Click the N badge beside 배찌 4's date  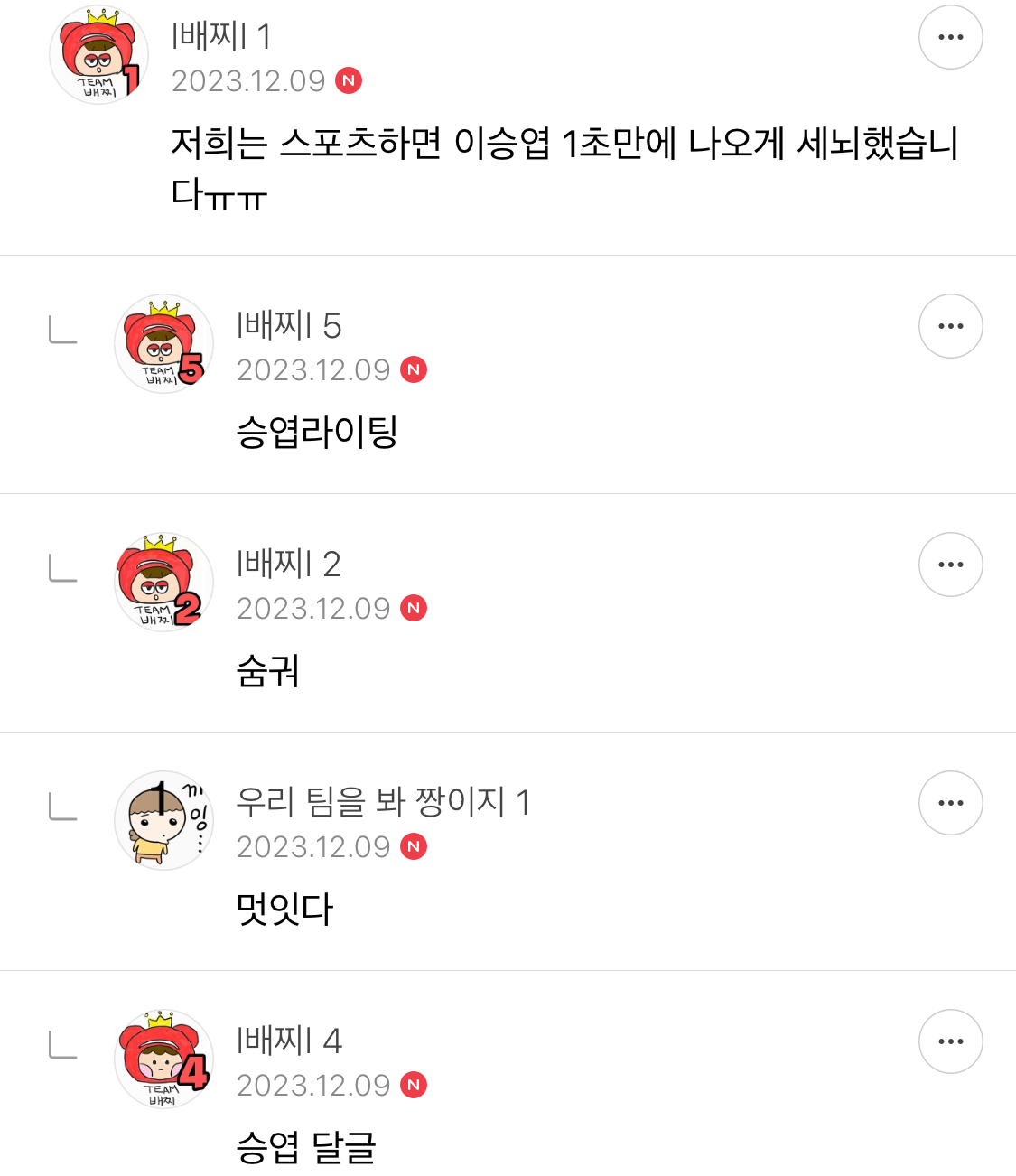[x=414, y=1085]
